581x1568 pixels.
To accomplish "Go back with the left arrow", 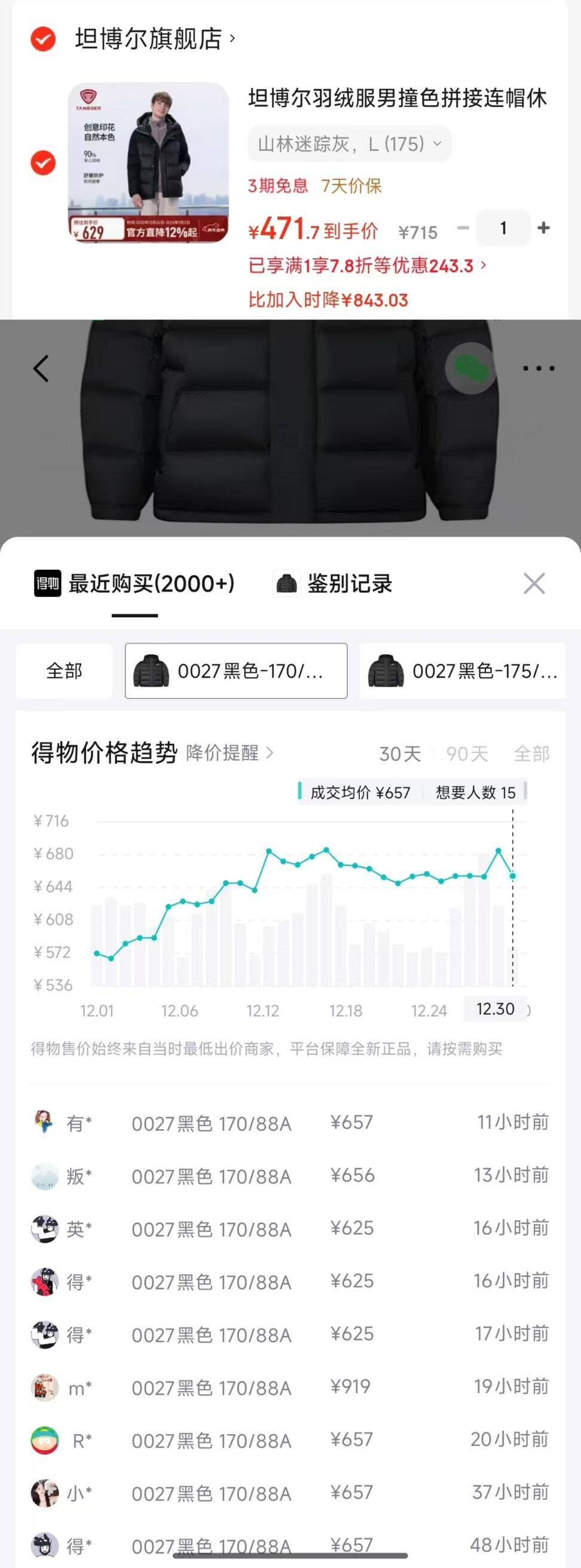I will click(x=41, y=368).
